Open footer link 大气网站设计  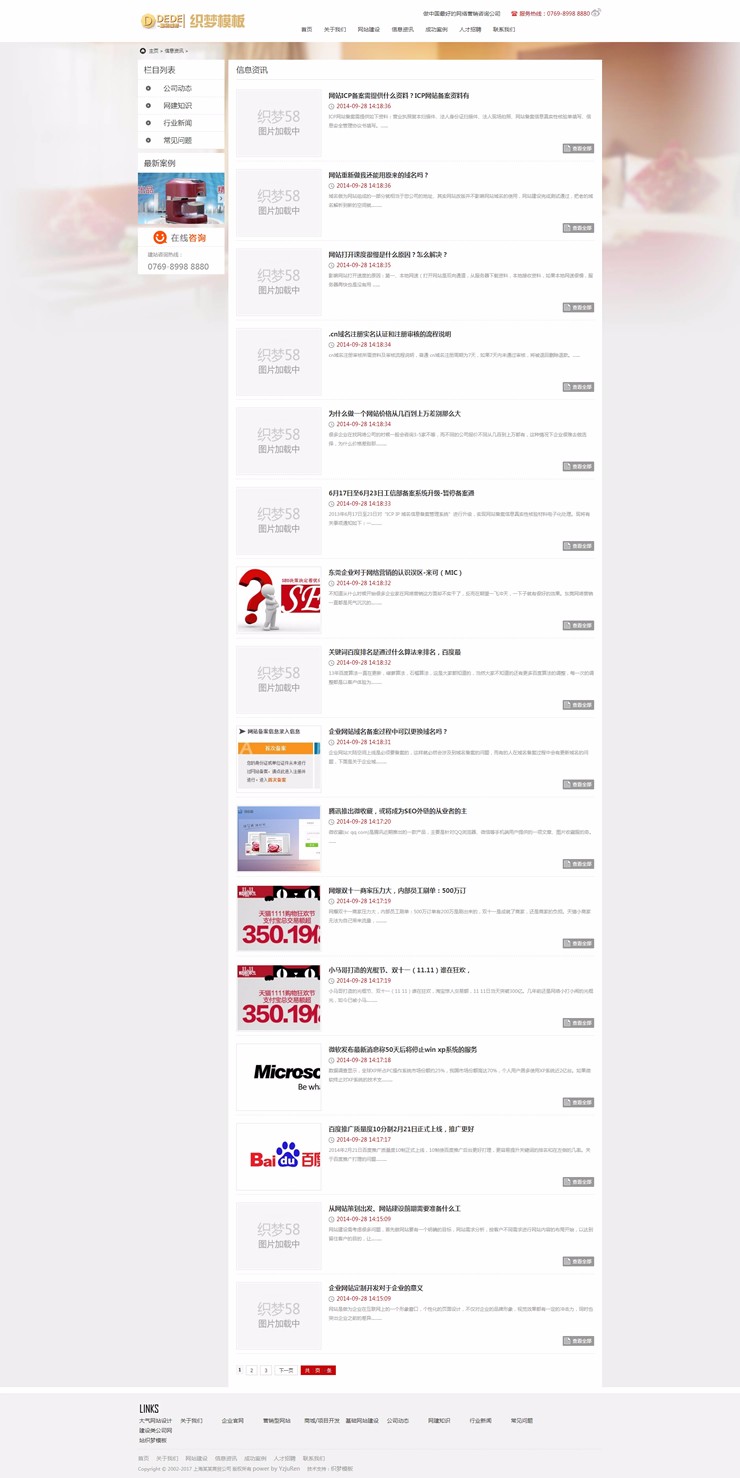156,1420
